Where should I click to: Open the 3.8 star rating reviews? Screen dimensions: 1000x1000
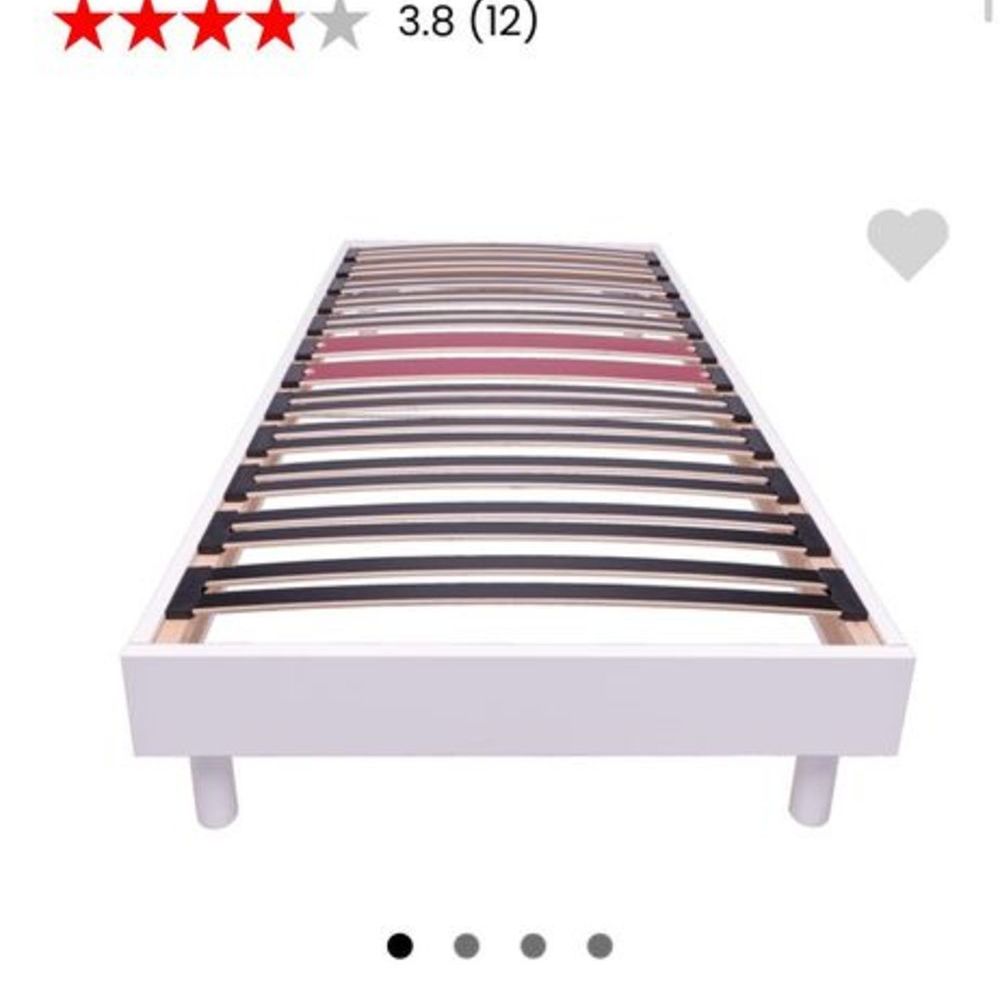pyautogui.click(x=467, y=22)
